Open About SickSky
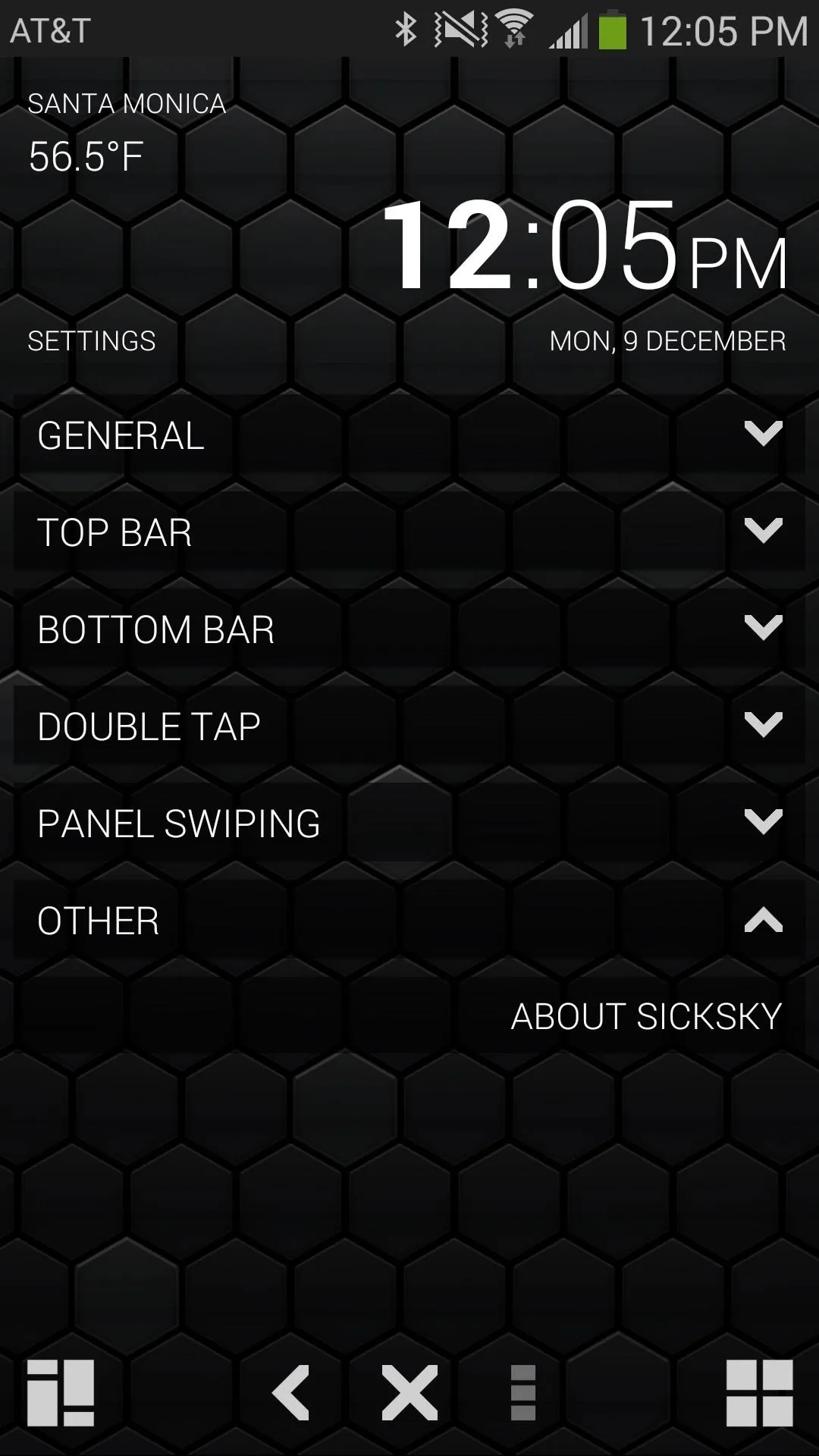 coord(646,1016)
